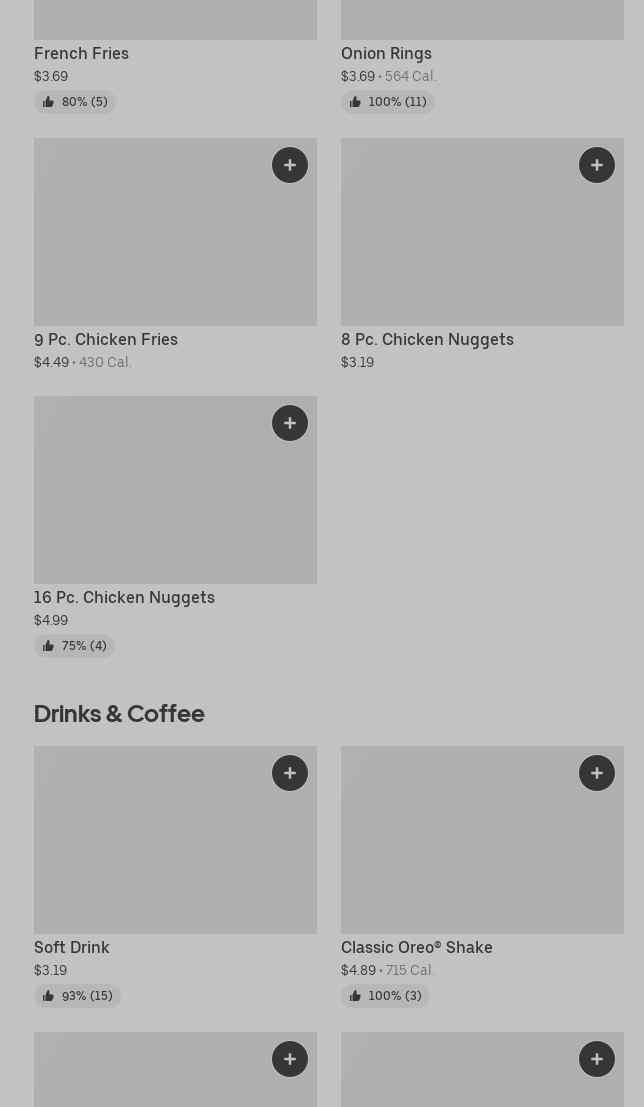View 9 Pc. Chicken Fries details

[106, 339]
